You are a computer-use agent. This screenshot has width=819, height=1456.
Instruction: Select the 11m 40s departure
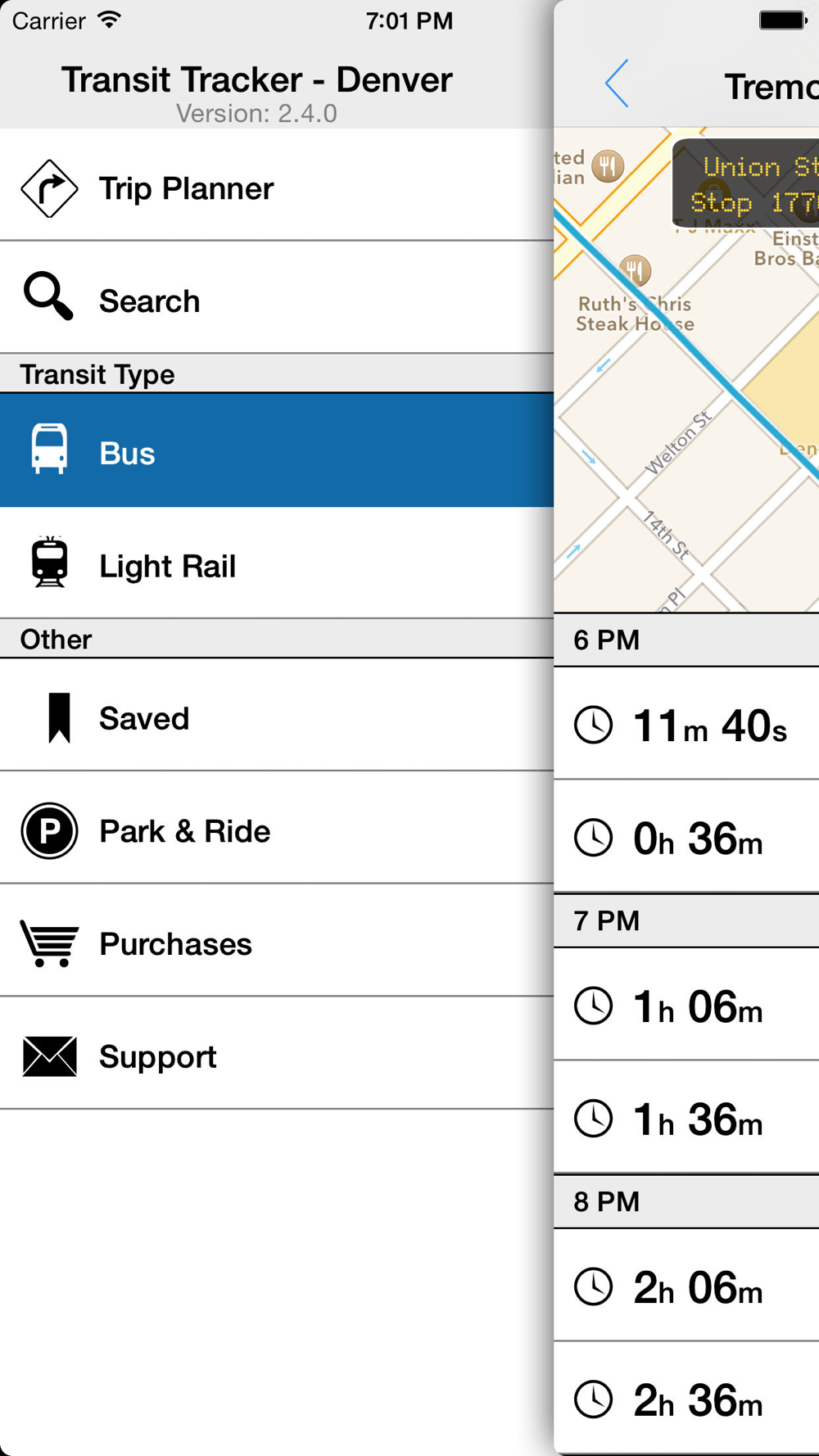tap(686, 724)
